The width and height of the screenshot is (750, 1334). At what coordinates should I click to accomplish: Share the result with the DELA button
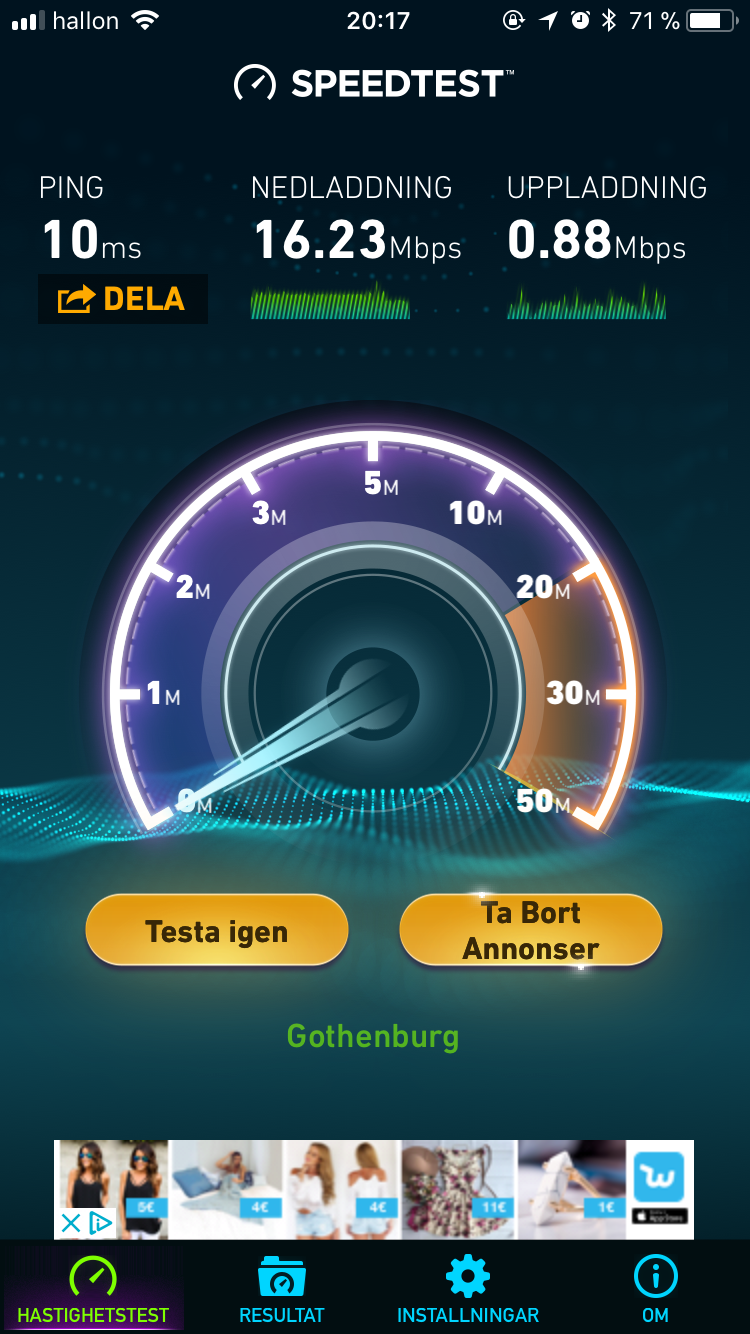click(123, 299)
